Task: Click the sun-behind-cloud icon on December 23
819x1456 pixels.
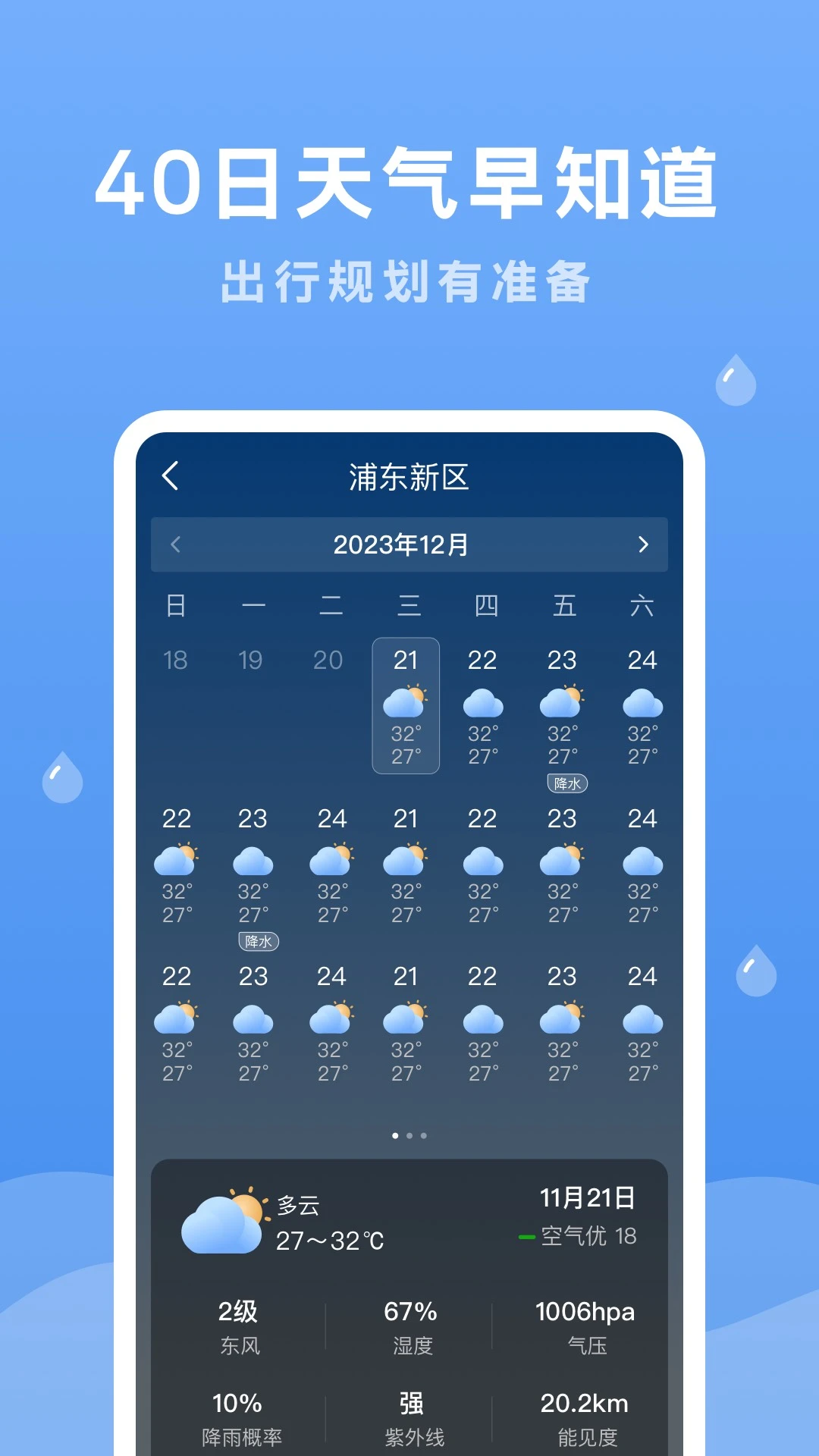Action: coord(563,706)
